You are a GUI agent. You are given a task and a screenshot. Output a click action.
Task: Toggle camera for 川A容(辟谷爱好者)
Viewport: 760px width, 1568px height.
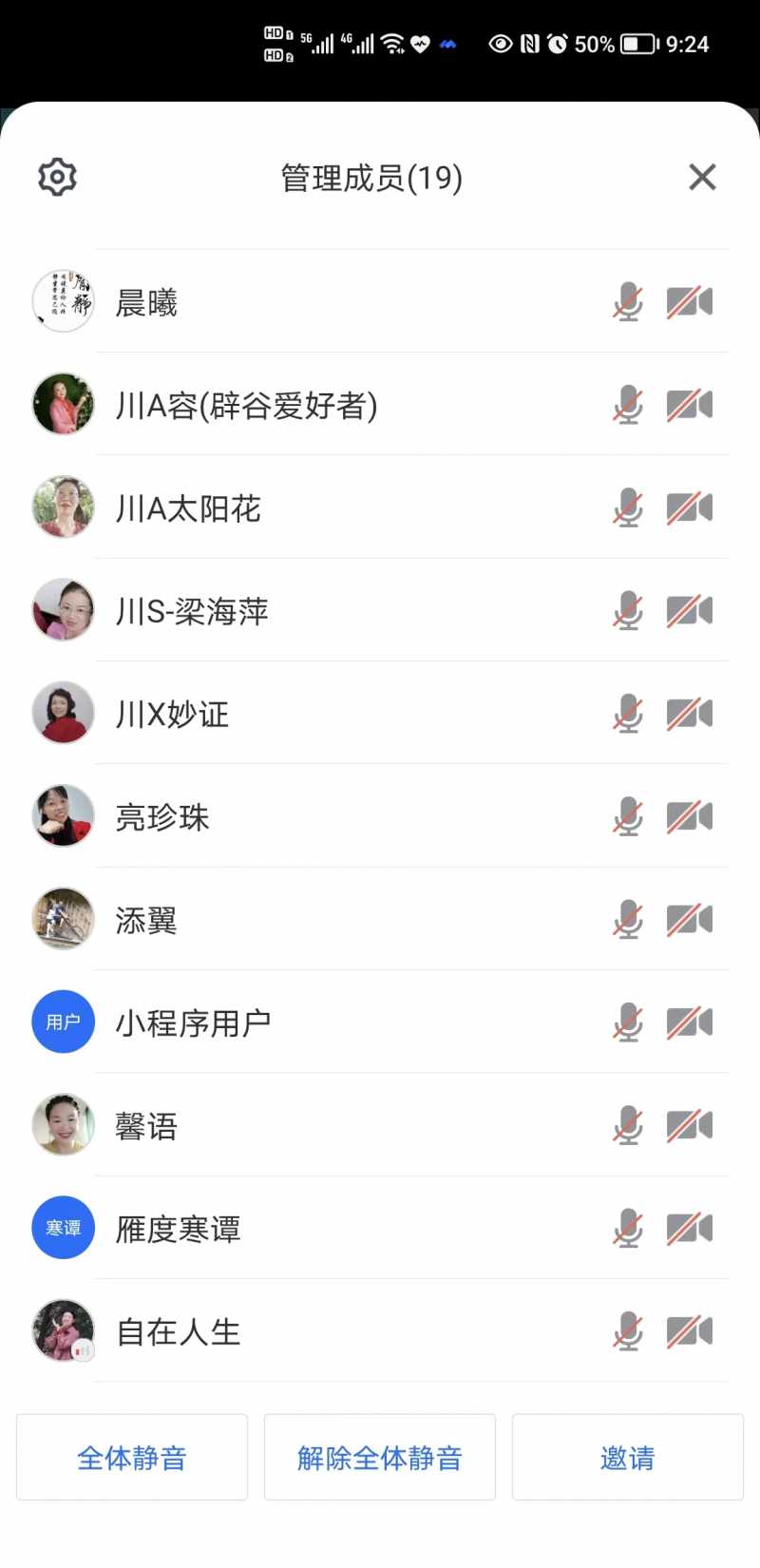[x=690, y=406]
